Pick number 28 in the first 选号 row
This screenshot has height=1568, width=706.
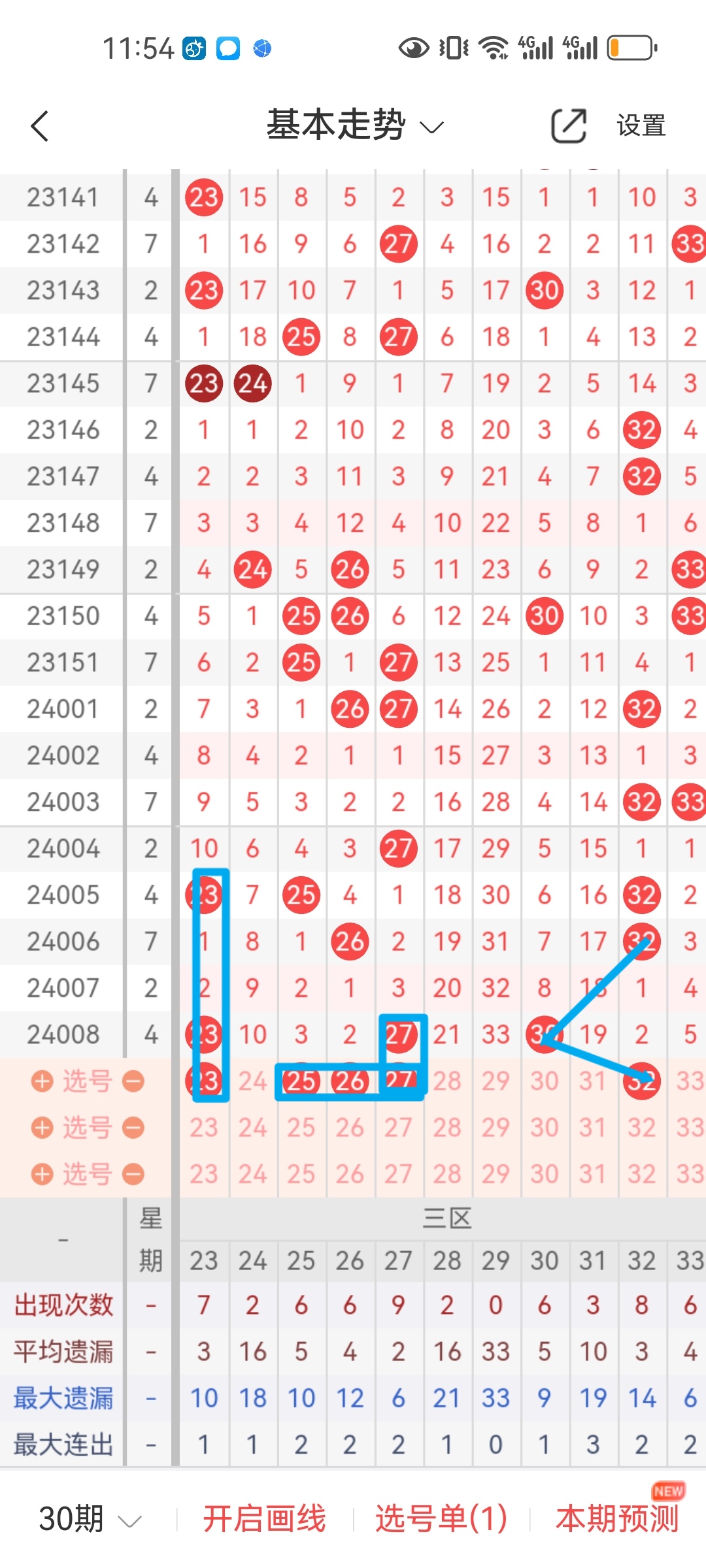pos(447,1081)
